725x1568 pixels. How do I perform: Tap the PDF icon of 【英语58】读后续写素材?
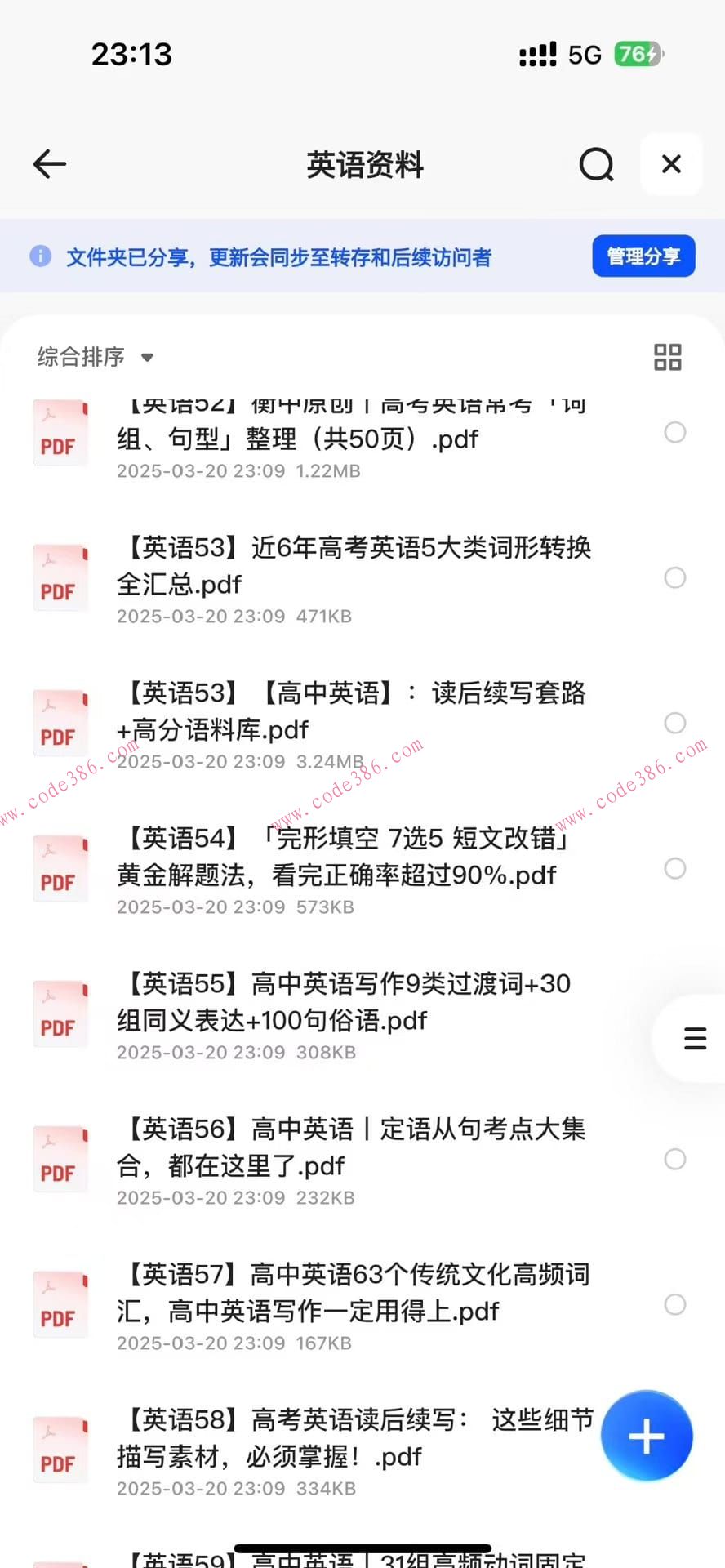click(x=60, y=1450)
